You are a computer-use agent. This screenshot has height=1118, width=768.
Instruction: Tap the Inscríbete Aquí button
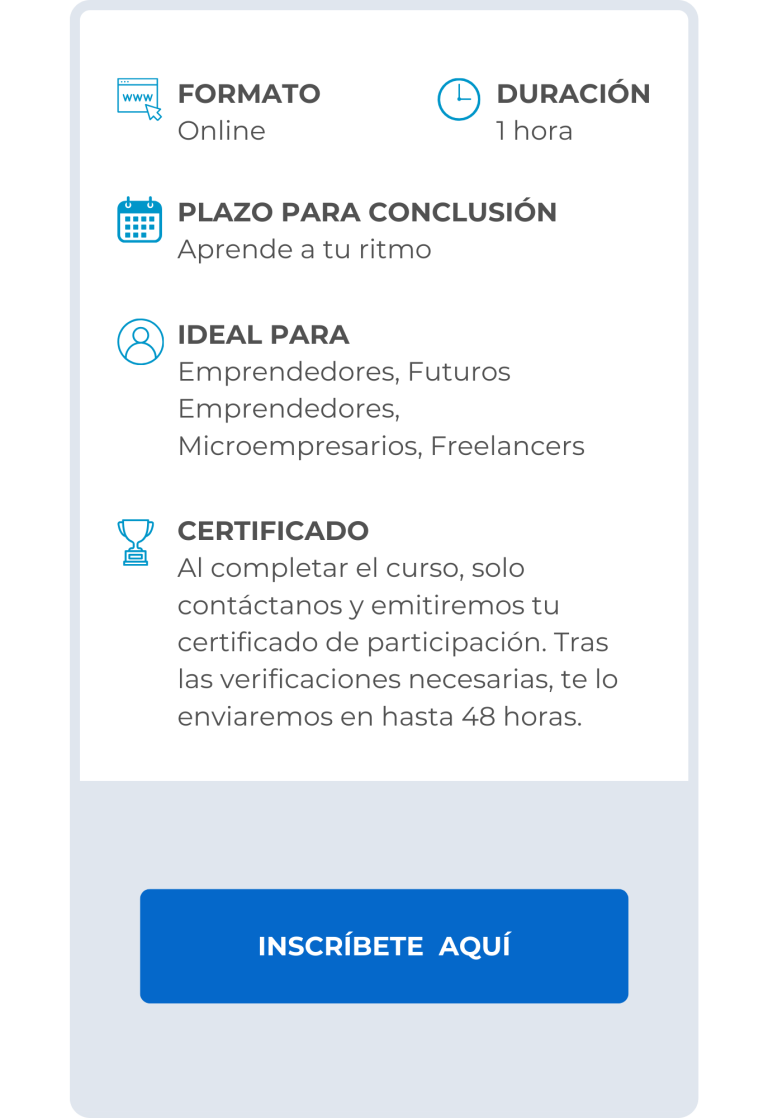pyautogui.click(x=384, y=946)
